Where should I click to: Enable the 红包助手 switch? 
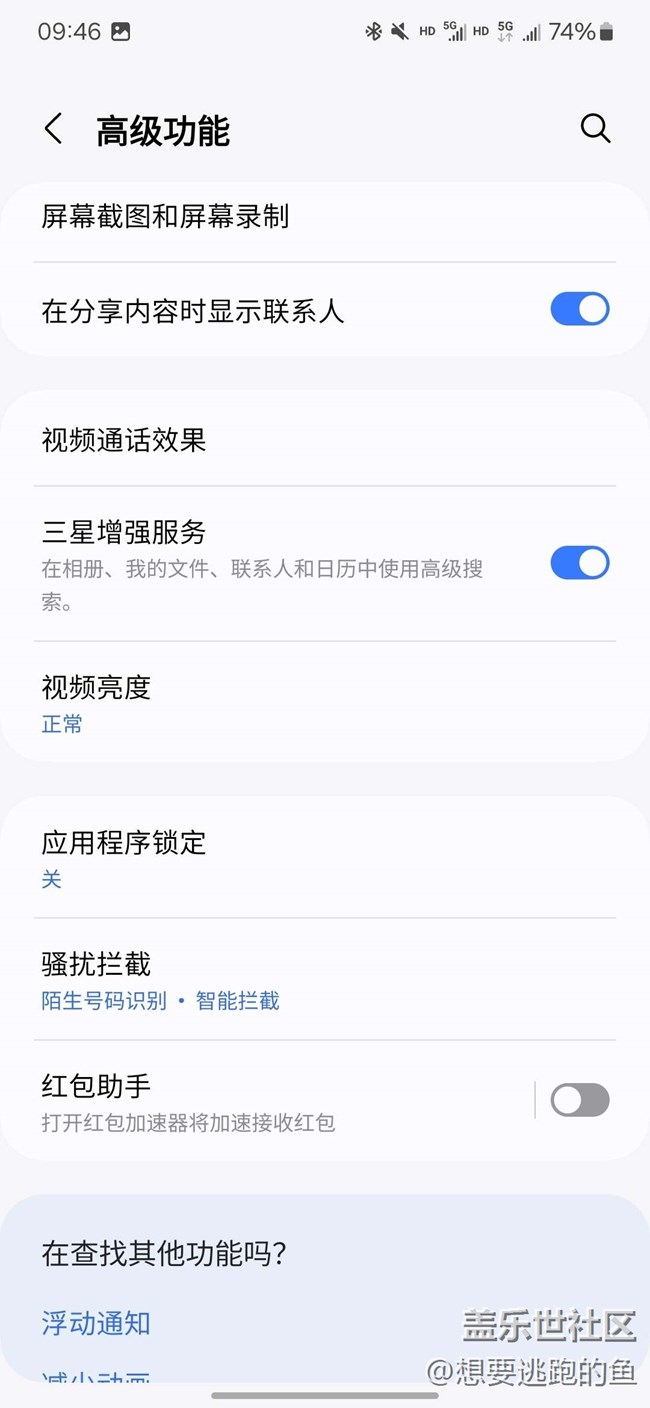[579, 1100]
